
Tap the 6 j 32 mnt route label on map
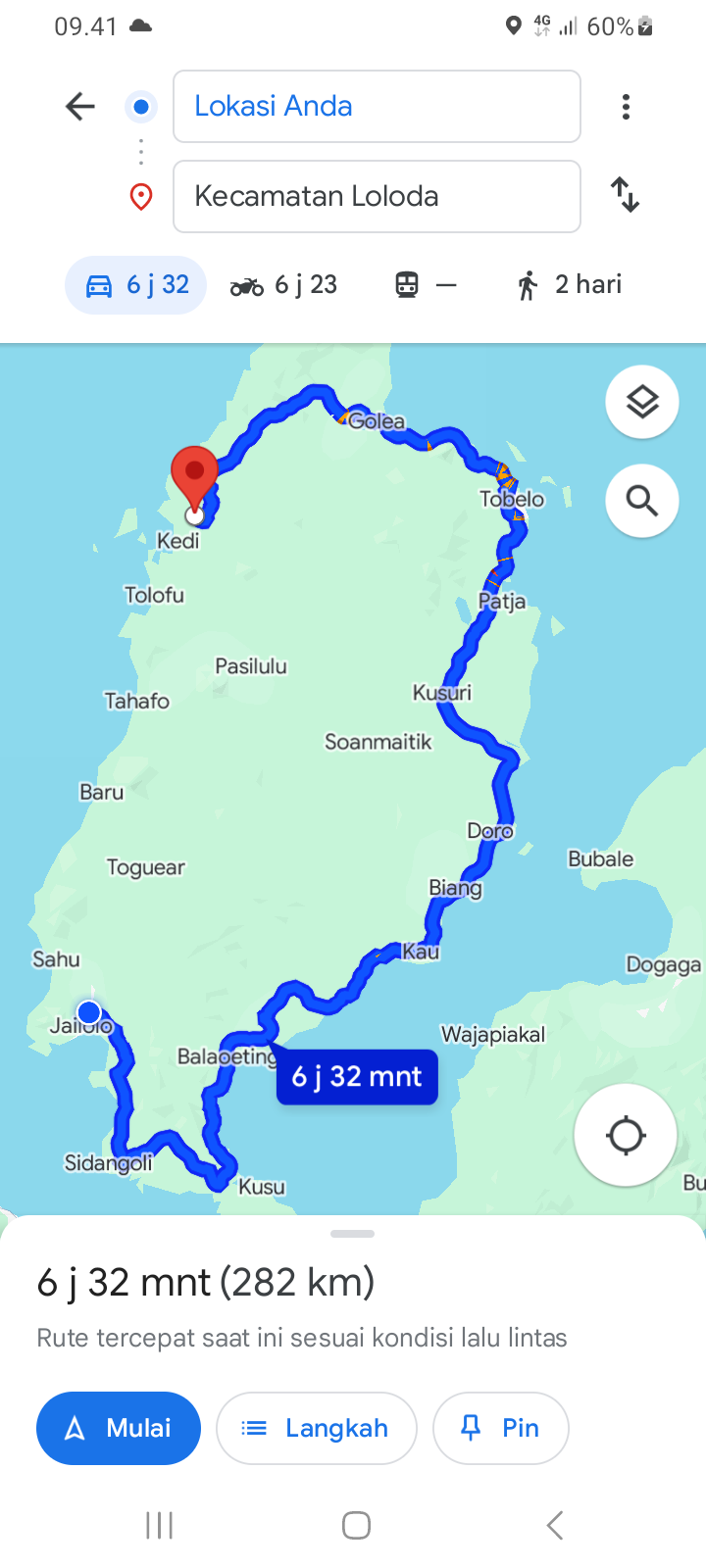tap(357, 1076)
